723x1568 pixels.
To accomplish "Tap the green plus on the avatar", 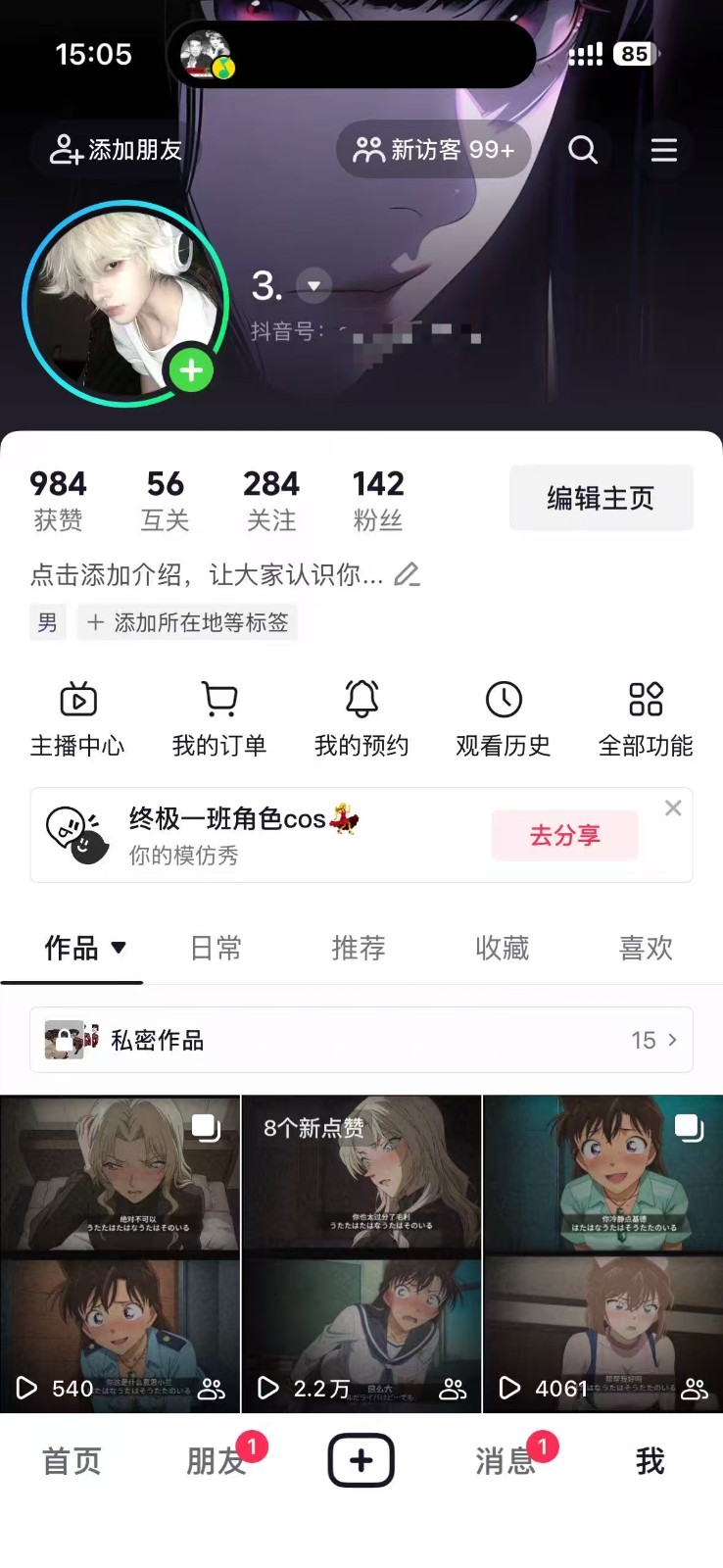I will [x=191, y=370].
